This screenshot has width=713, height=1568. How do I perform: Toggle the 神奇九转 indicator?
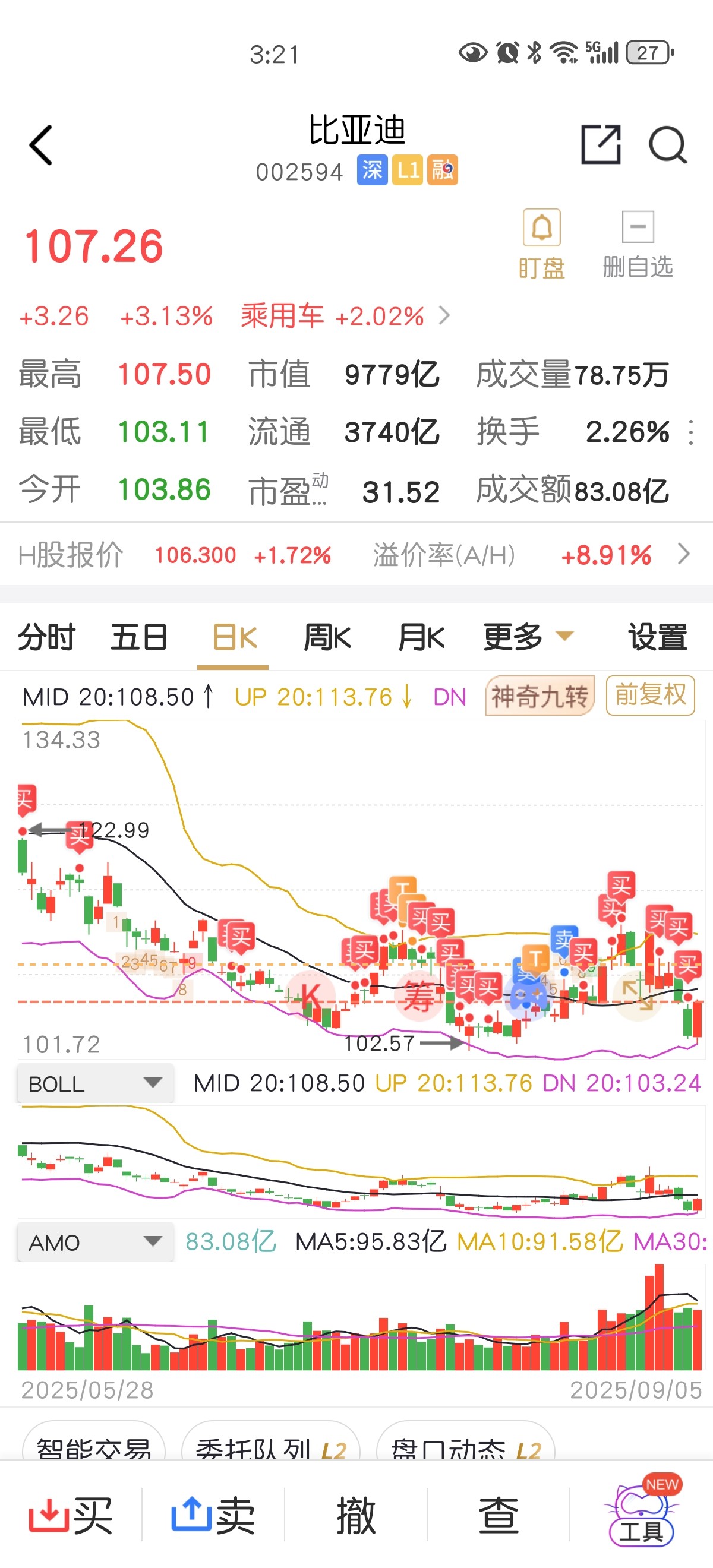click(540, 696)
